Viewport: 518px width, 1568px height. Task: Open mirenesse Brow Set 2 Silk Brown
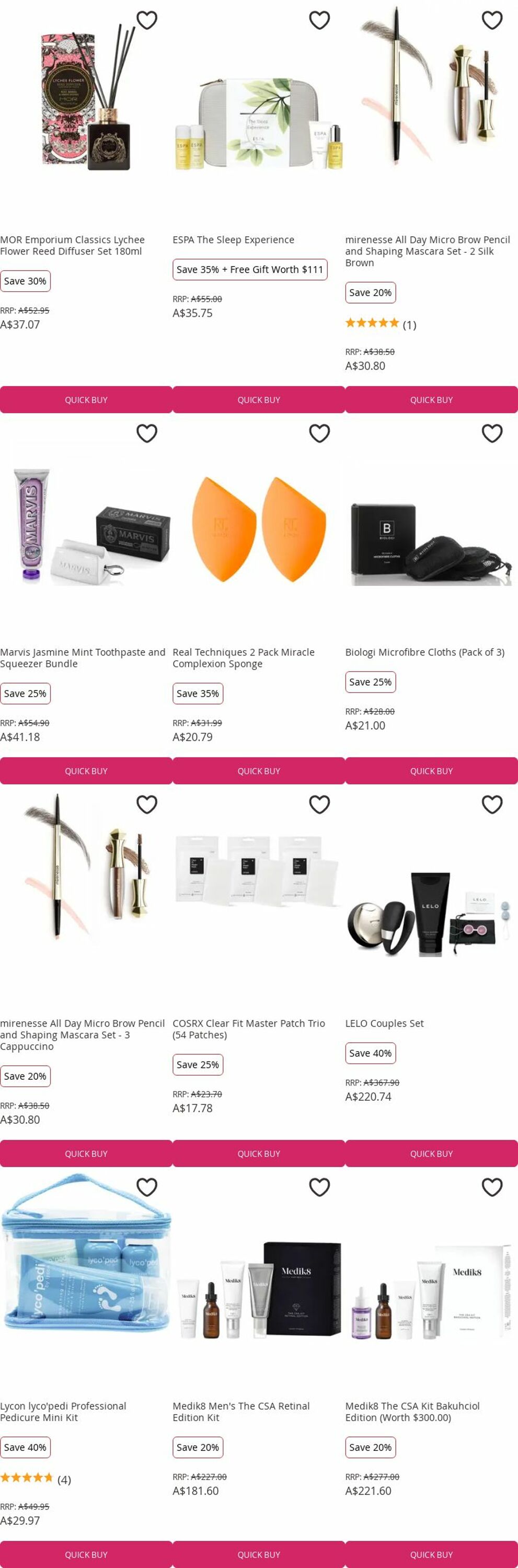pos(427,251)
